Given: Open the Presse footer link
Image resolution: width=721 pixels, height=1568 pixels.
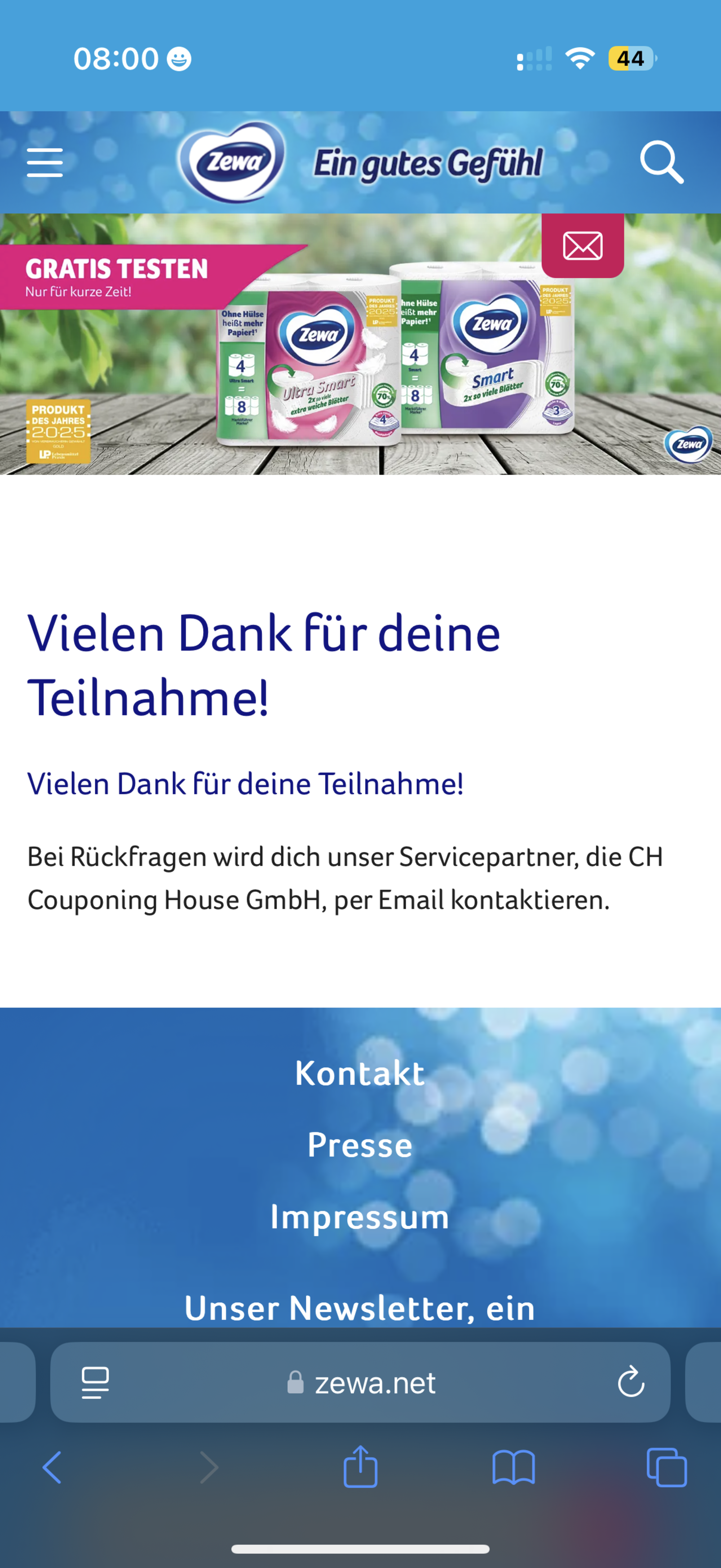Looking at the screenshot, I should point(359,1144).
